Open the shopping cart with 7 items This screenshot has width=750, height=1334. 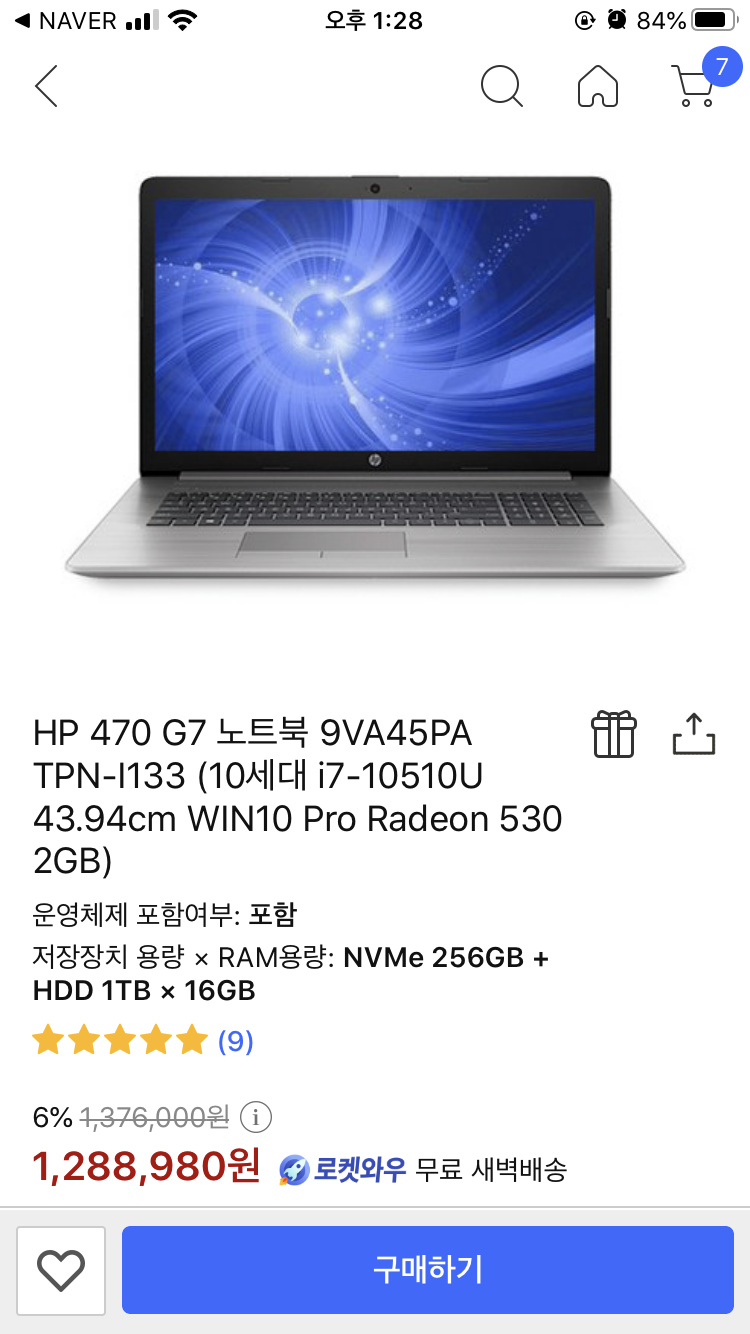[x=695, y=85]
